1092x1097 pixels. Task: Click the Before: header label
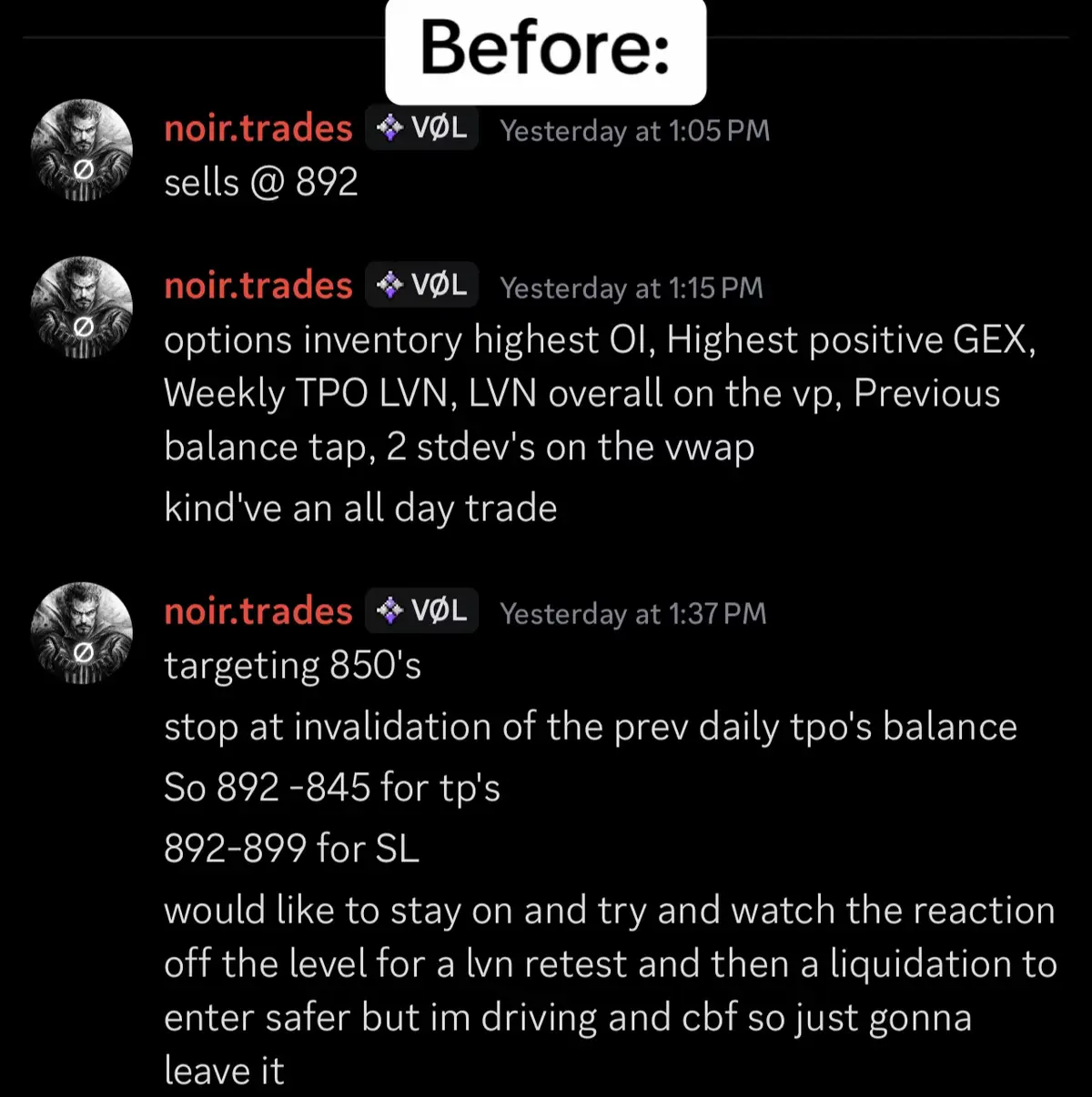[544, 50]
